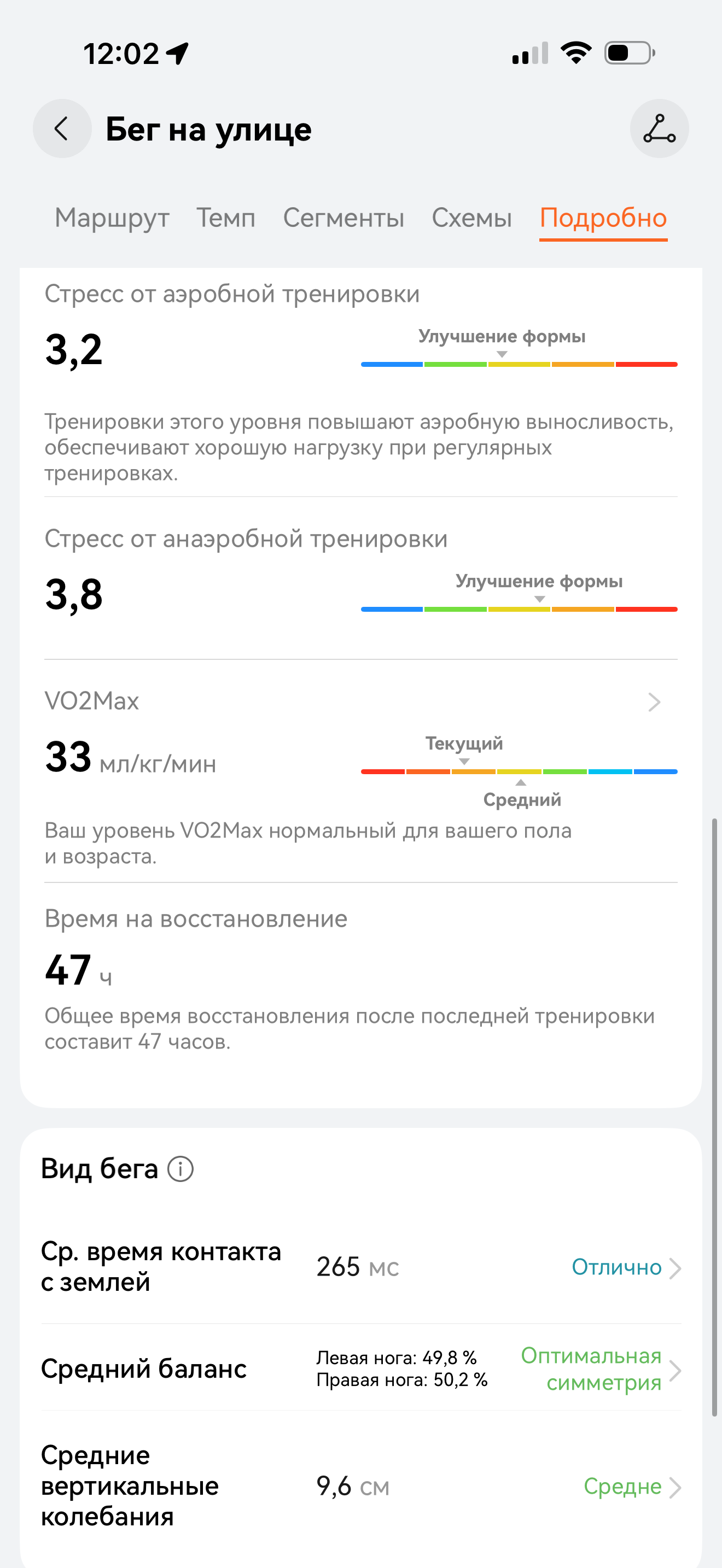Image resolution: width=722 pixels, height=1568 pixels.
Task: Open VO2Max details
Action: tap(654, 702)
